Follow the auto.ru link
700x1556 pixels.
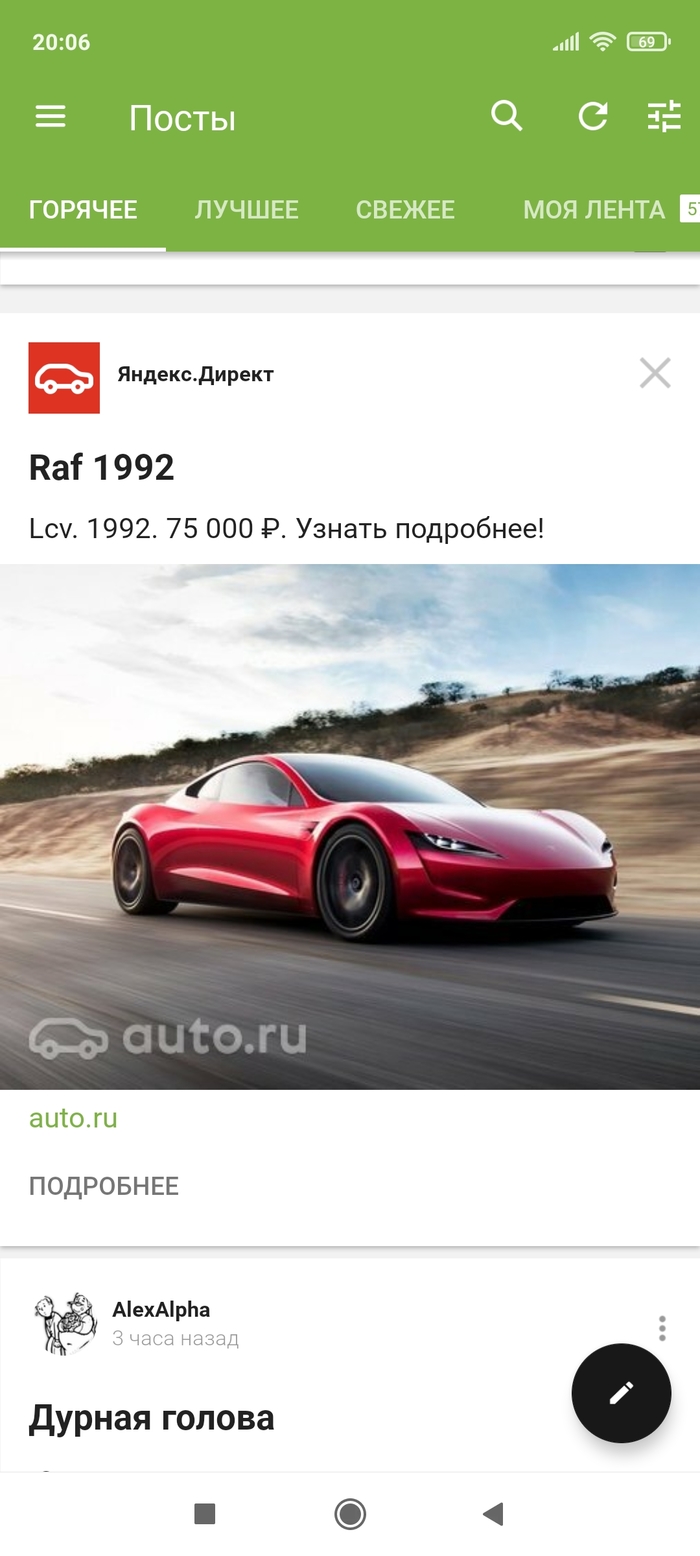[73, 1118]
